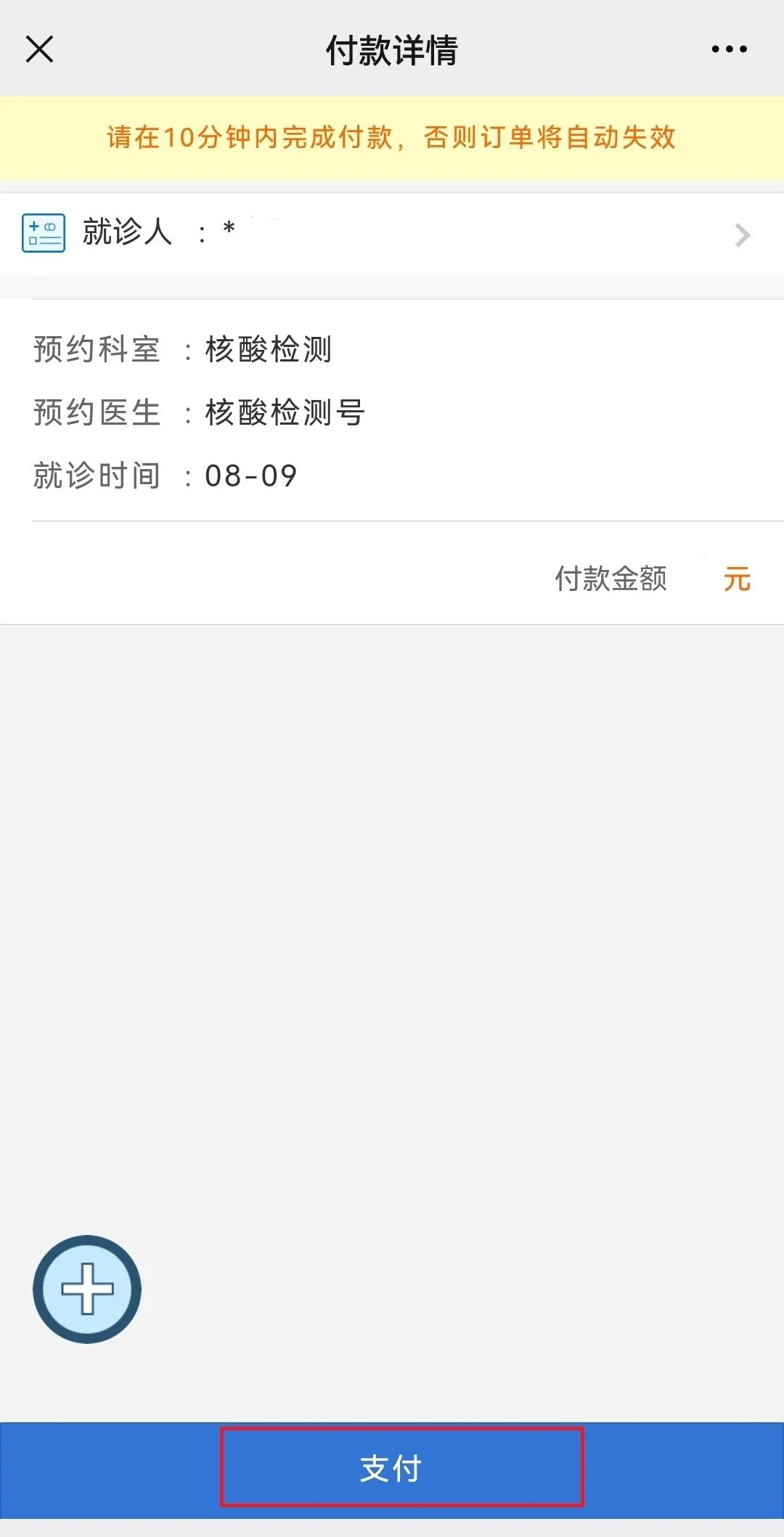This screenshot has height=1537, width=784.
Task: Open the three-dot overflow menu
Action: click(x=729, y=49)
